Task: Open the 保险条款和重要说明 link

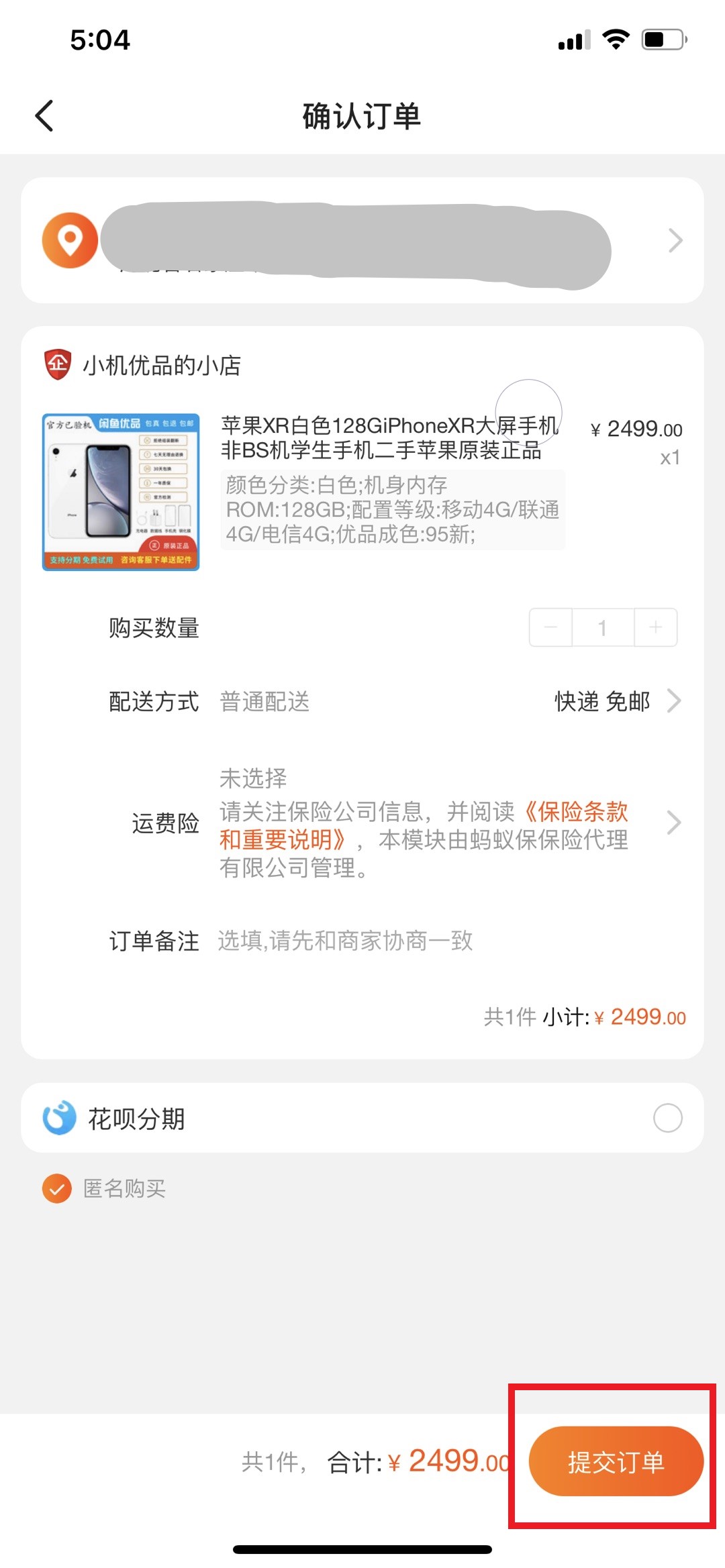Action: (x=424, y=825)
